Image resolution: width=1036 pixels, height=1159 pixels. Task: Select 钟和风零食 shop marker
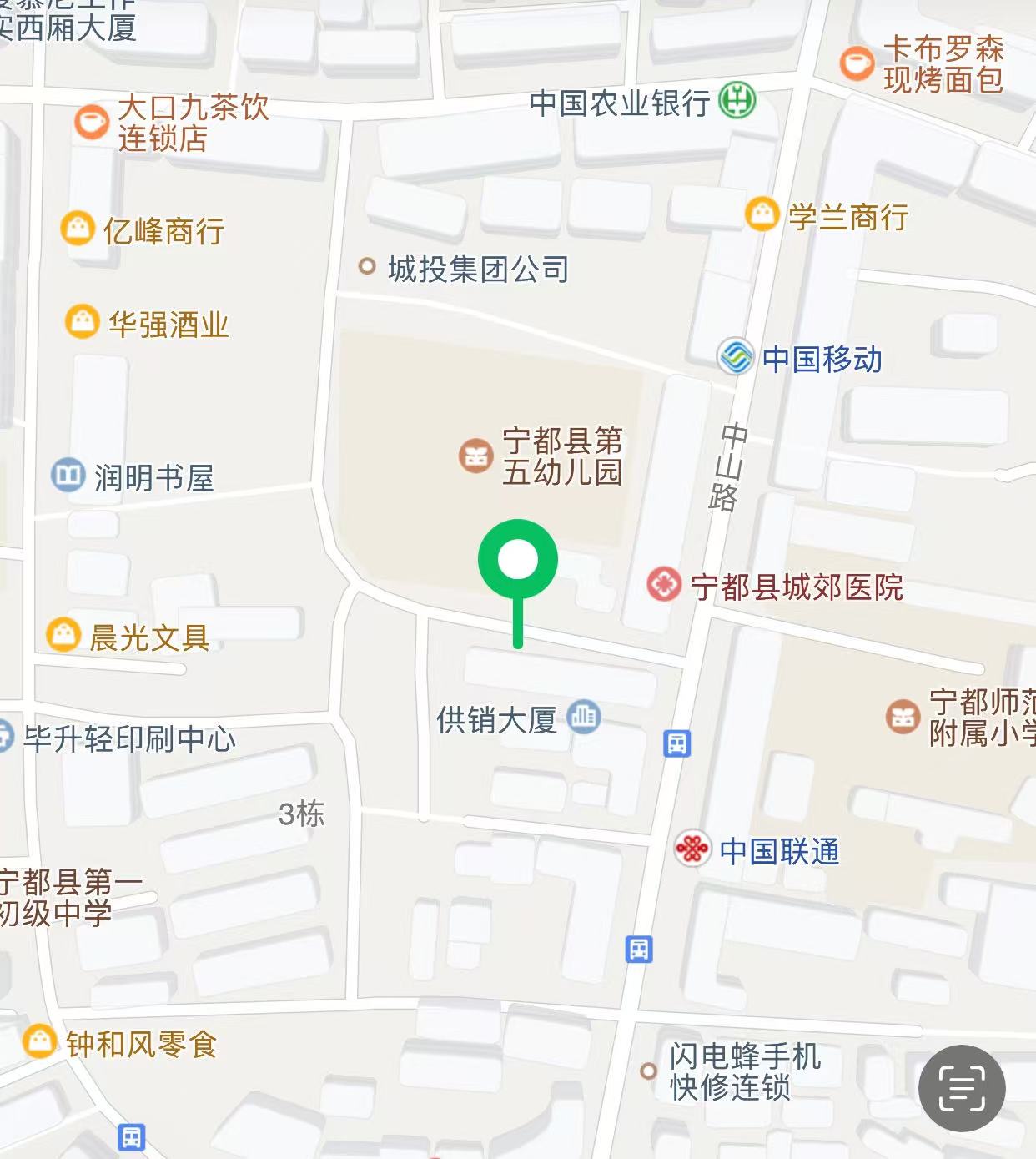tap(39, 1041)
